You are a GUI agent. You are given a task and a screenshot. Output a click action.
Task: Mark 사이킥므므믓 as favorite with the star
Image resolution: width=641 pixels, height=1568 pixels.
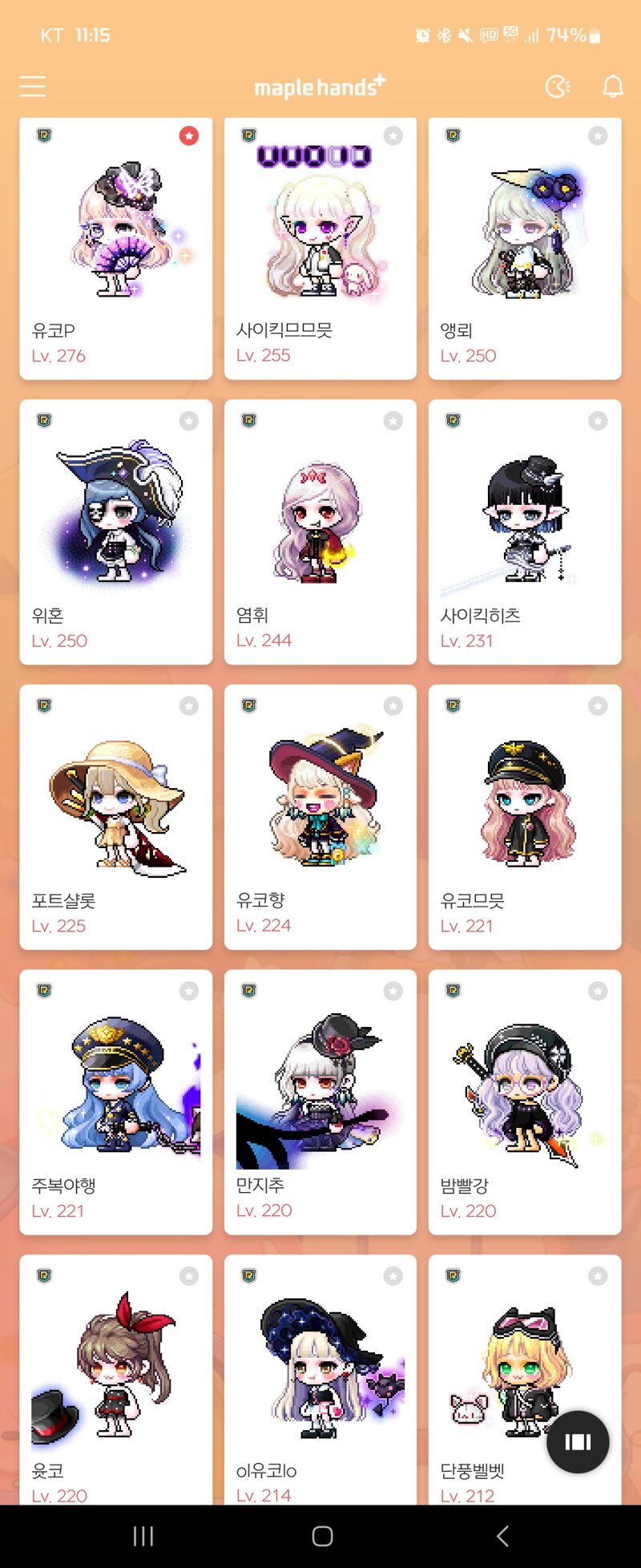pos(393,136)
